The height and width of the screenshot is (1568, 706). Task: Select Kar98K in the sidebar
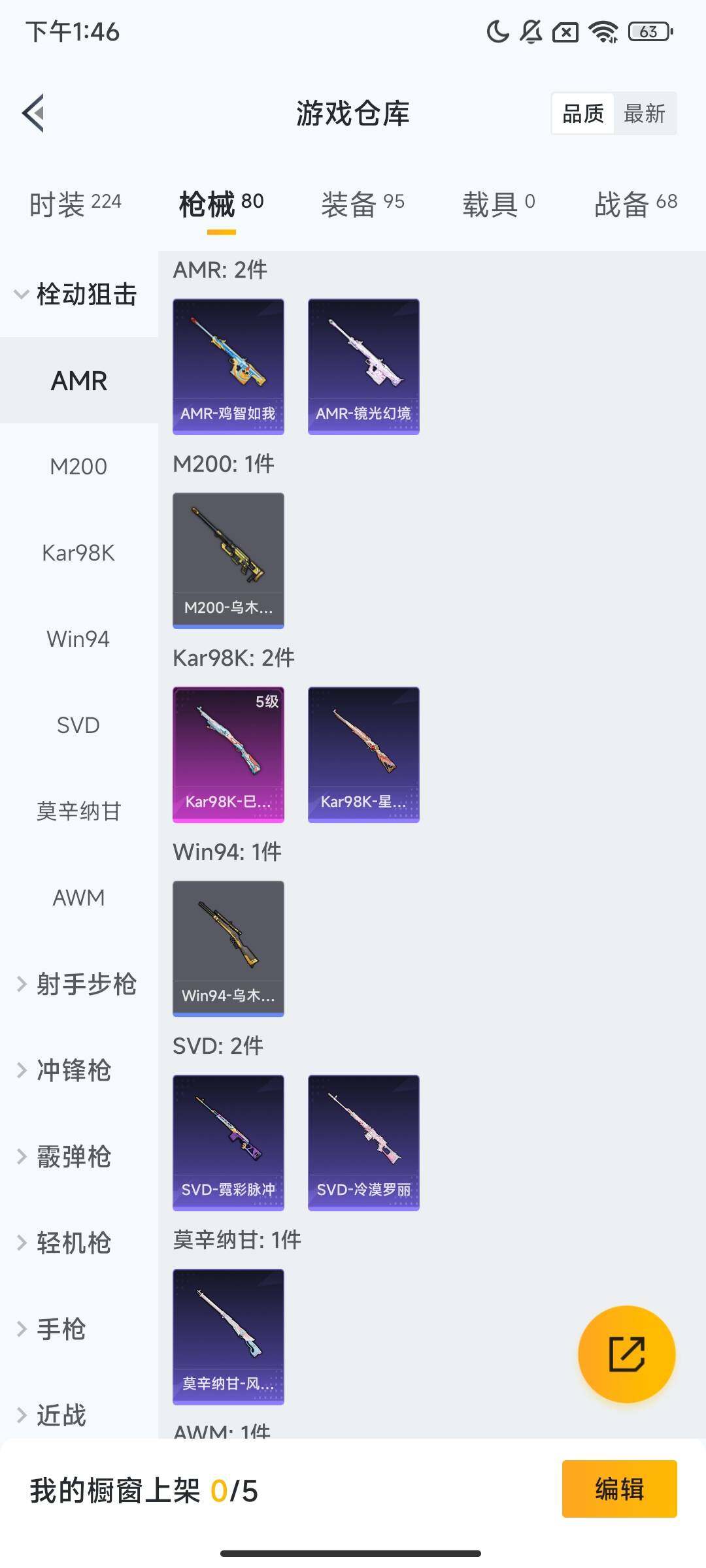(80, 553)
